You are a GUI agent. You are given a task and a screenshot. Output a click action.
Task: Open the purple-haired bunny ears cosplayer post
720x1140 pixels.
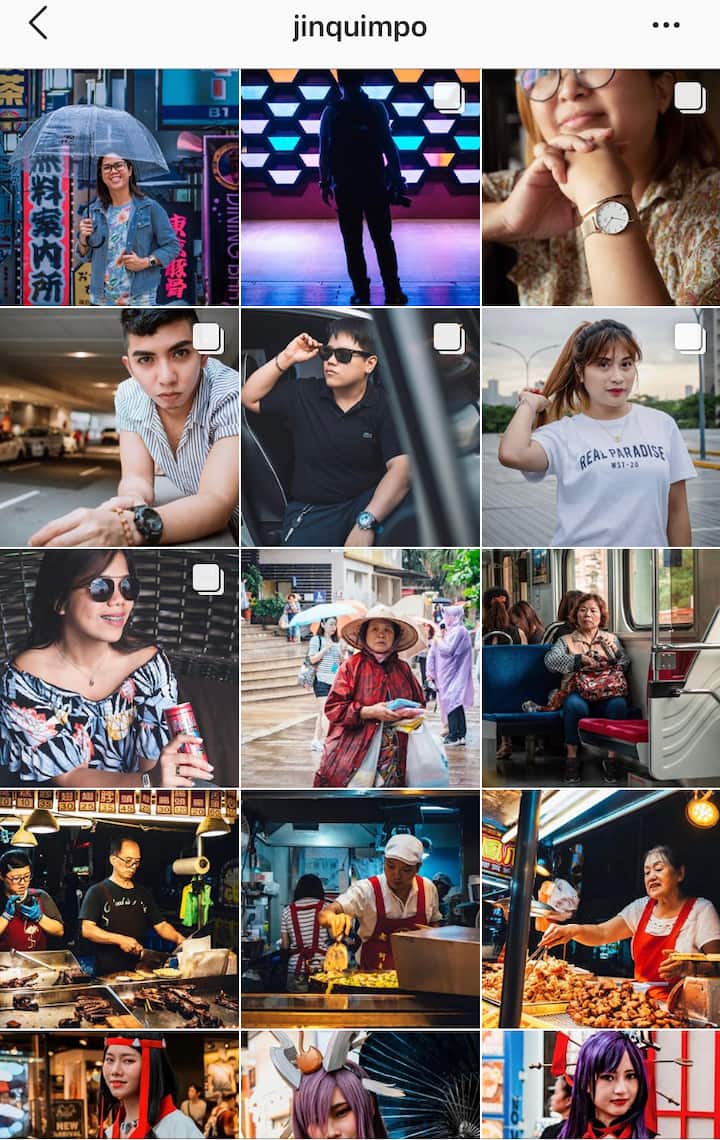(x=360, y=1086)
